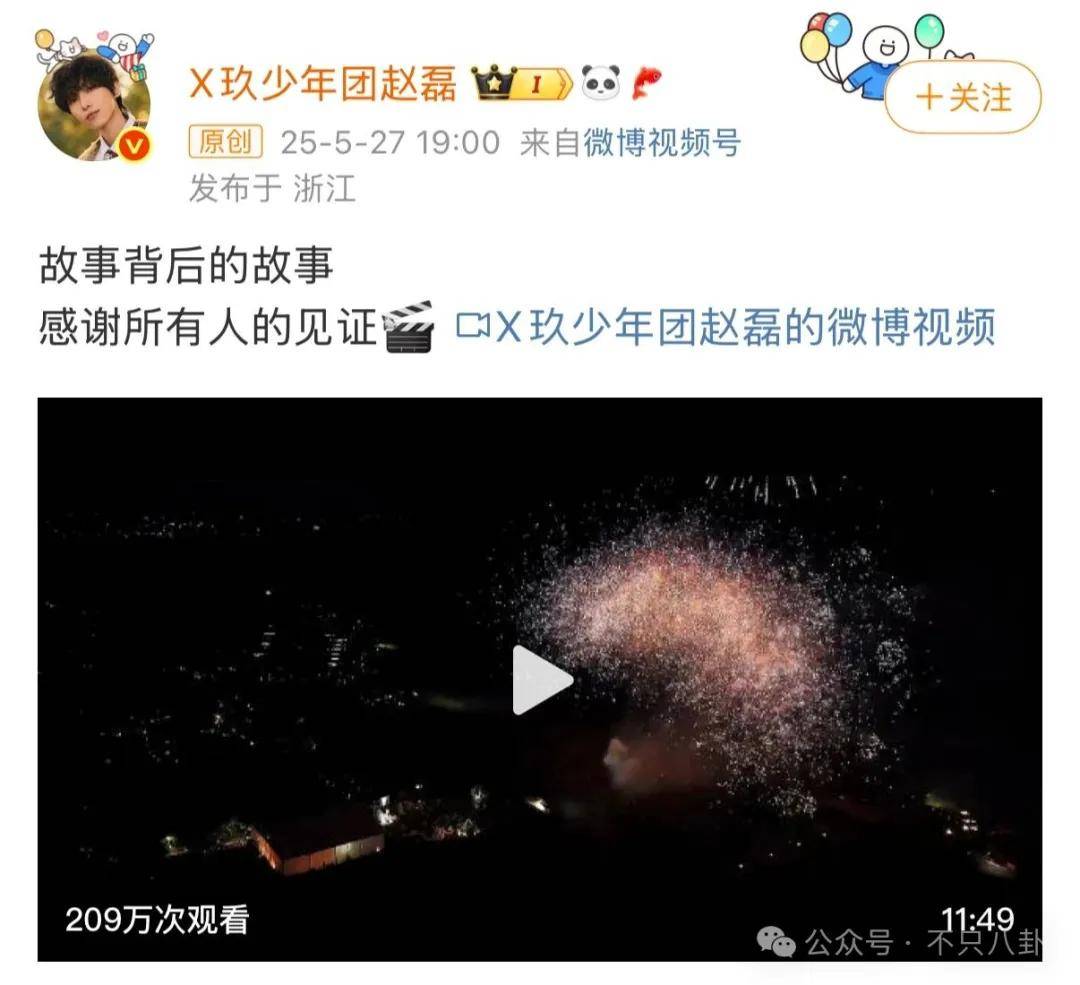Viewport: 1080px width, 985px height.
Task: Follow X玖少年团赵磊 with the 关注 button
Action: pos(962,97)
